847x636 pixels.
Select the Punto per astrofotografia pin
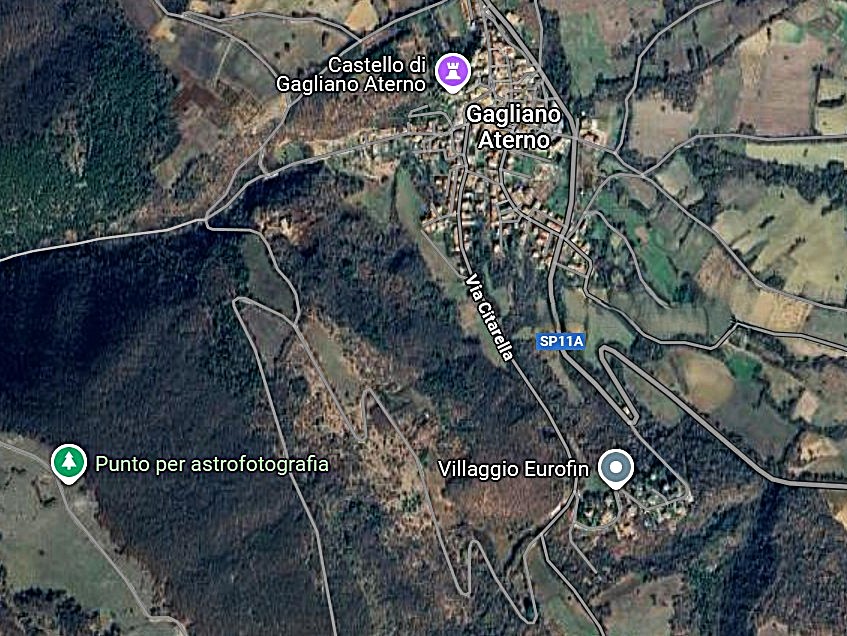(67, 463)
